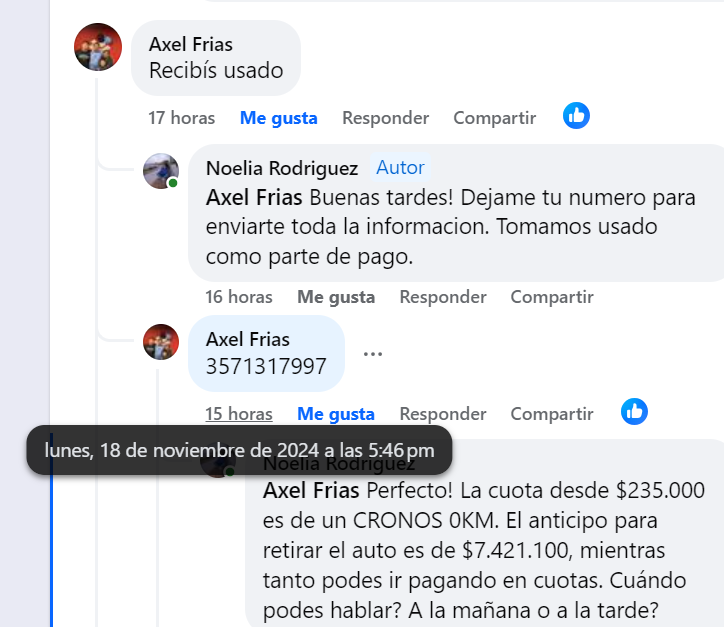Like Noelia Rodriguez's "Buenas tardes" reply
Viewport: 724px width, 627px height.
[336, 297]
